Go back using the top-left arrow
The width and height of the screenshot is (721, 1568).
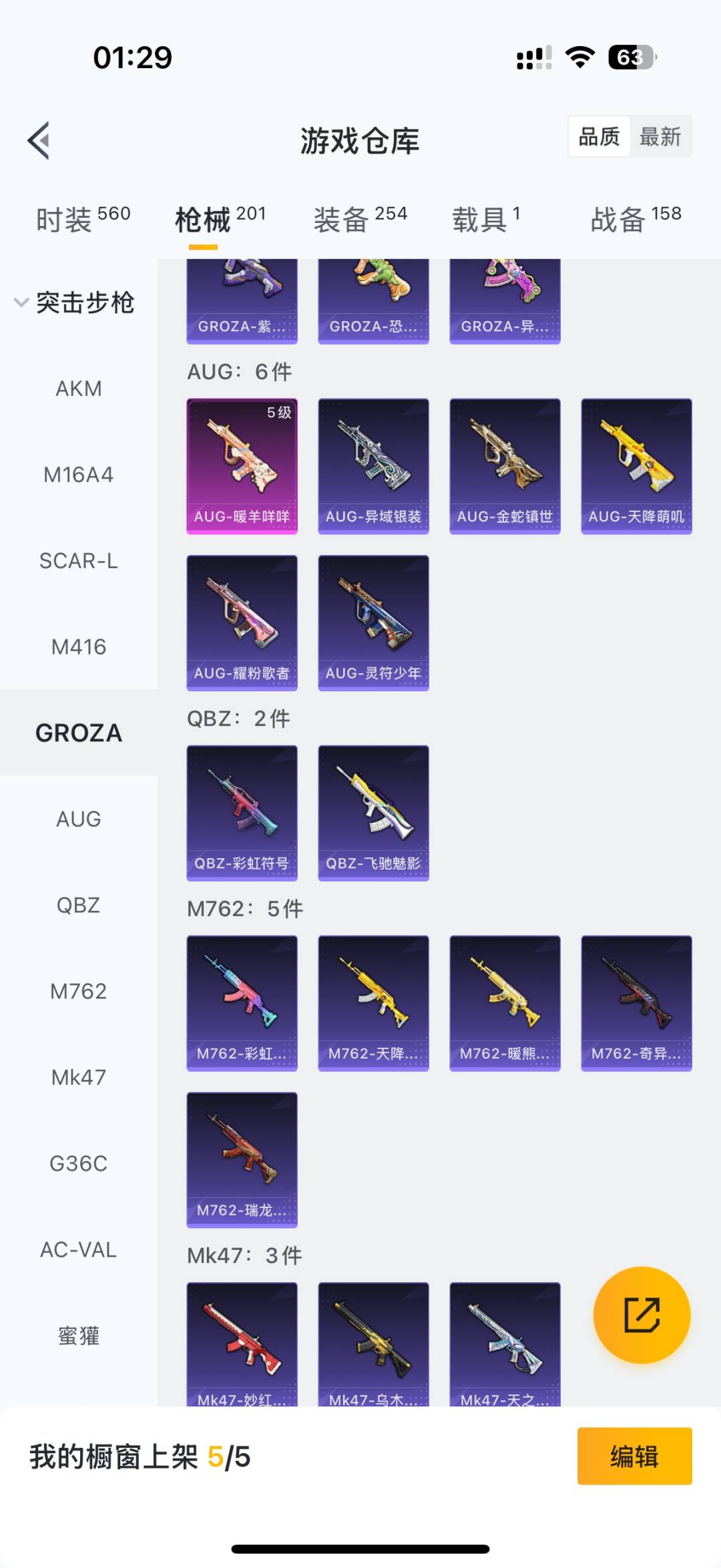pos(39,140)
